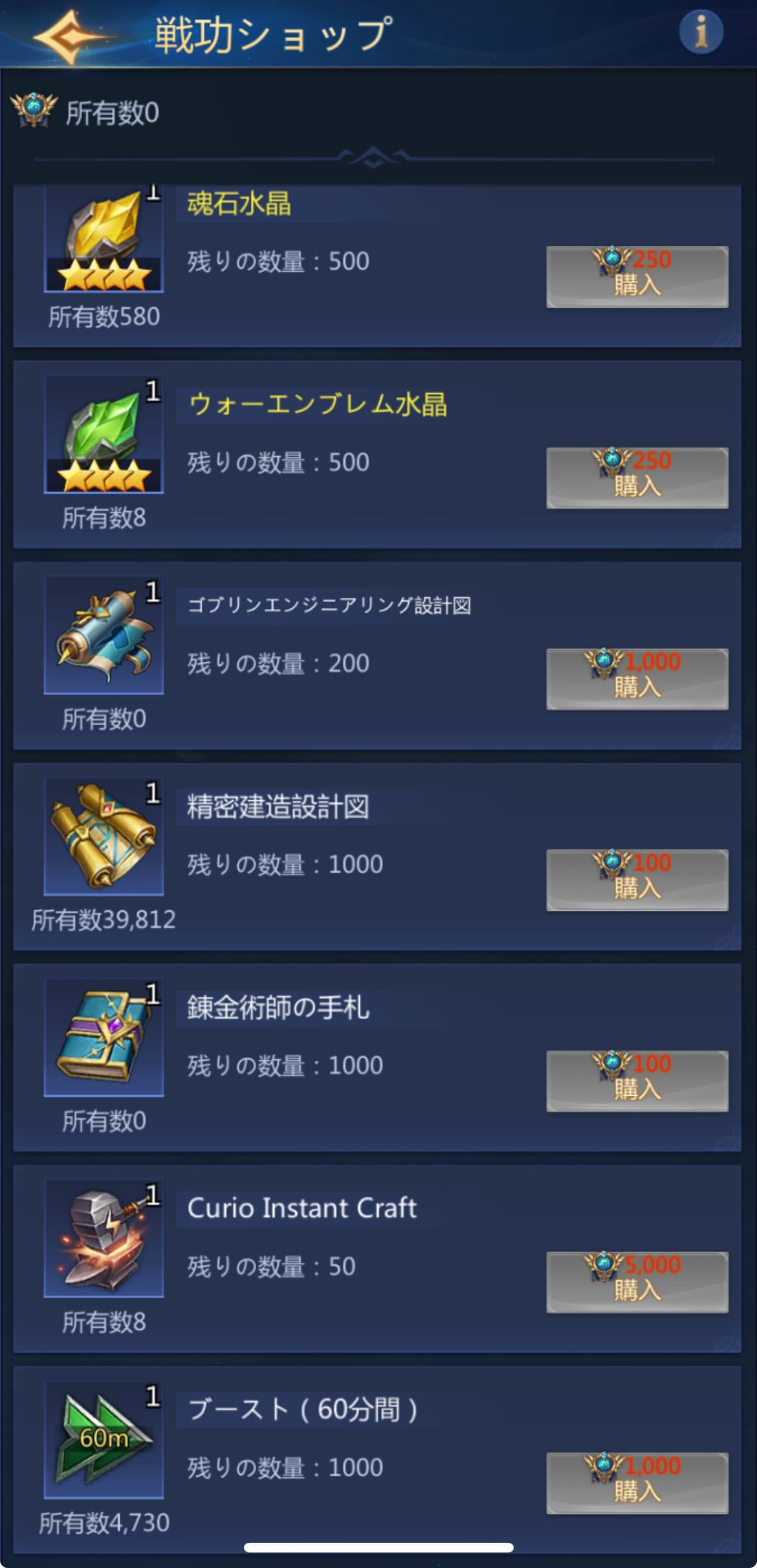Purchase ゴブリンエンジニアリング設計図
The image size is (757, 1568).
(x=637, y=679)
